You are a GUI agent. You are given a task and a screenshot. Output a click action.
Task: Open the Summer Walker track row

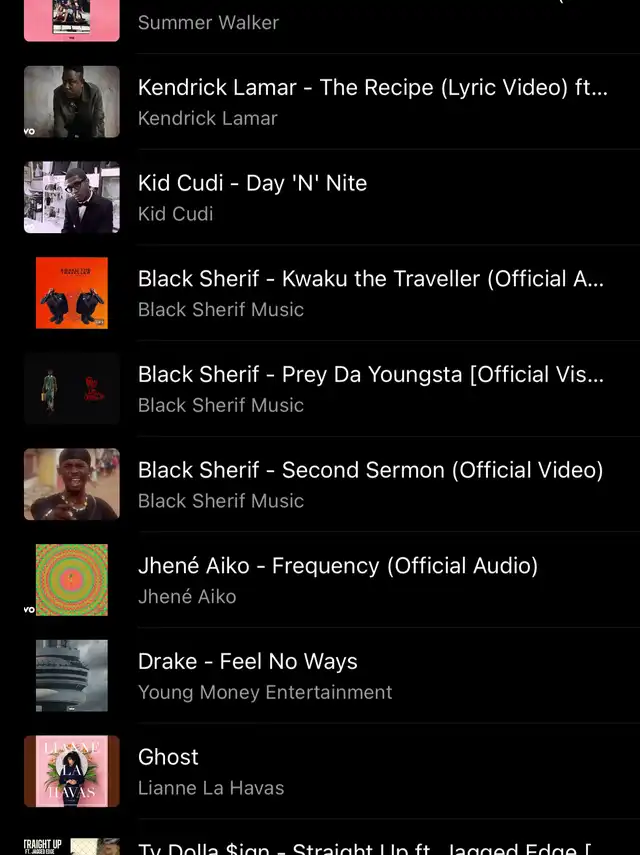[320, 27]
